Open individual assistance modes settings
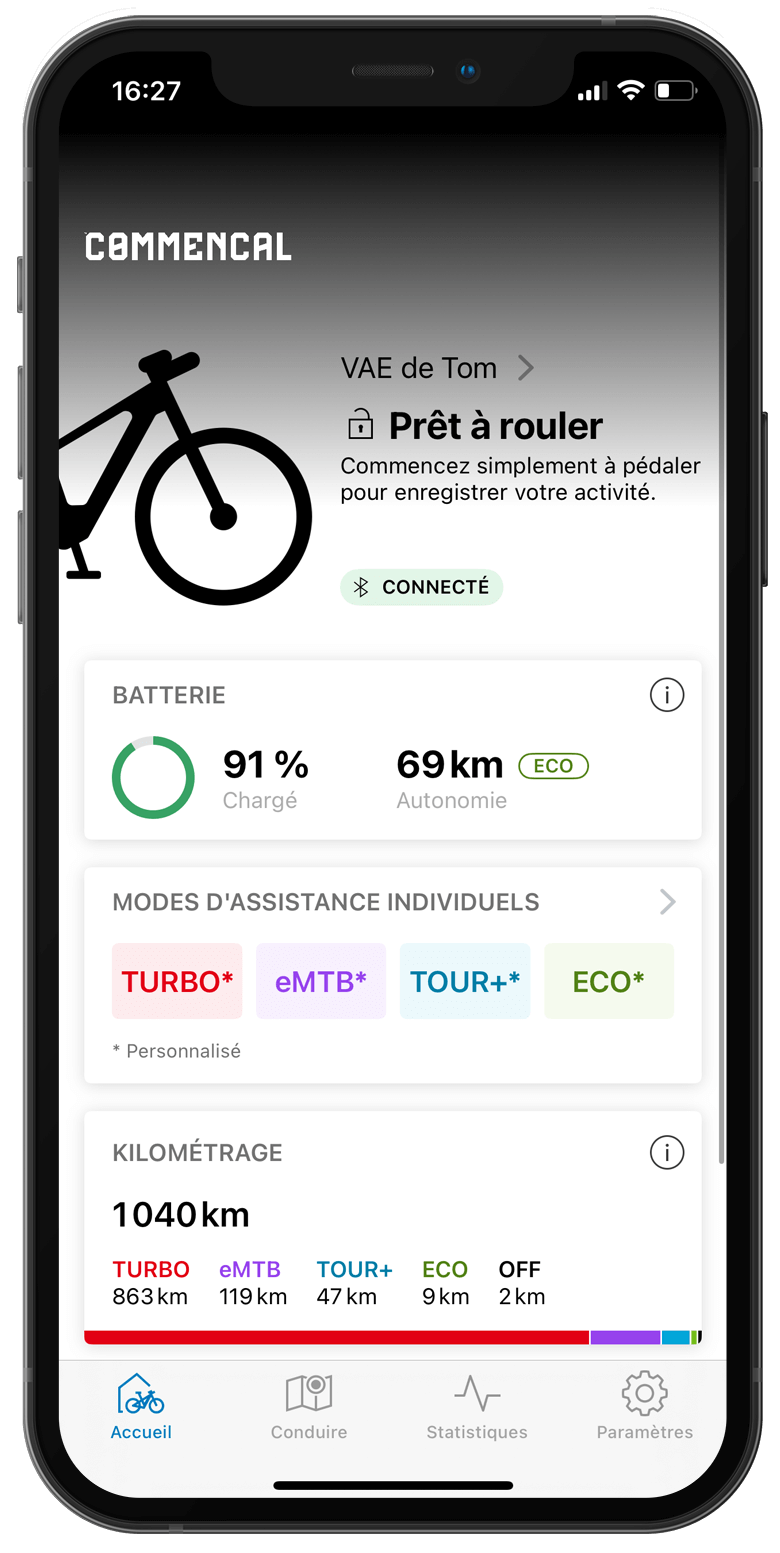 click(667, 902)
